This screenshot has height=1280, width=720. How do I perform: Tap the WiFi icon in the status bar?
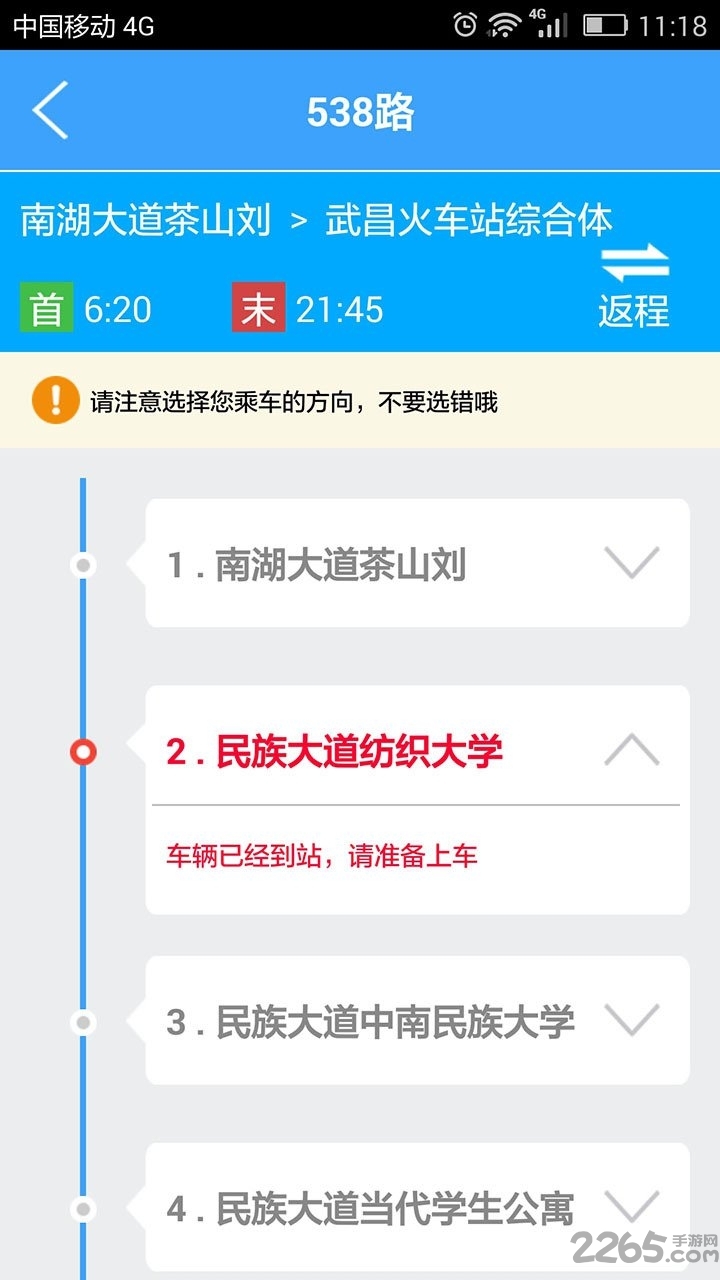(x=500, y=26)
